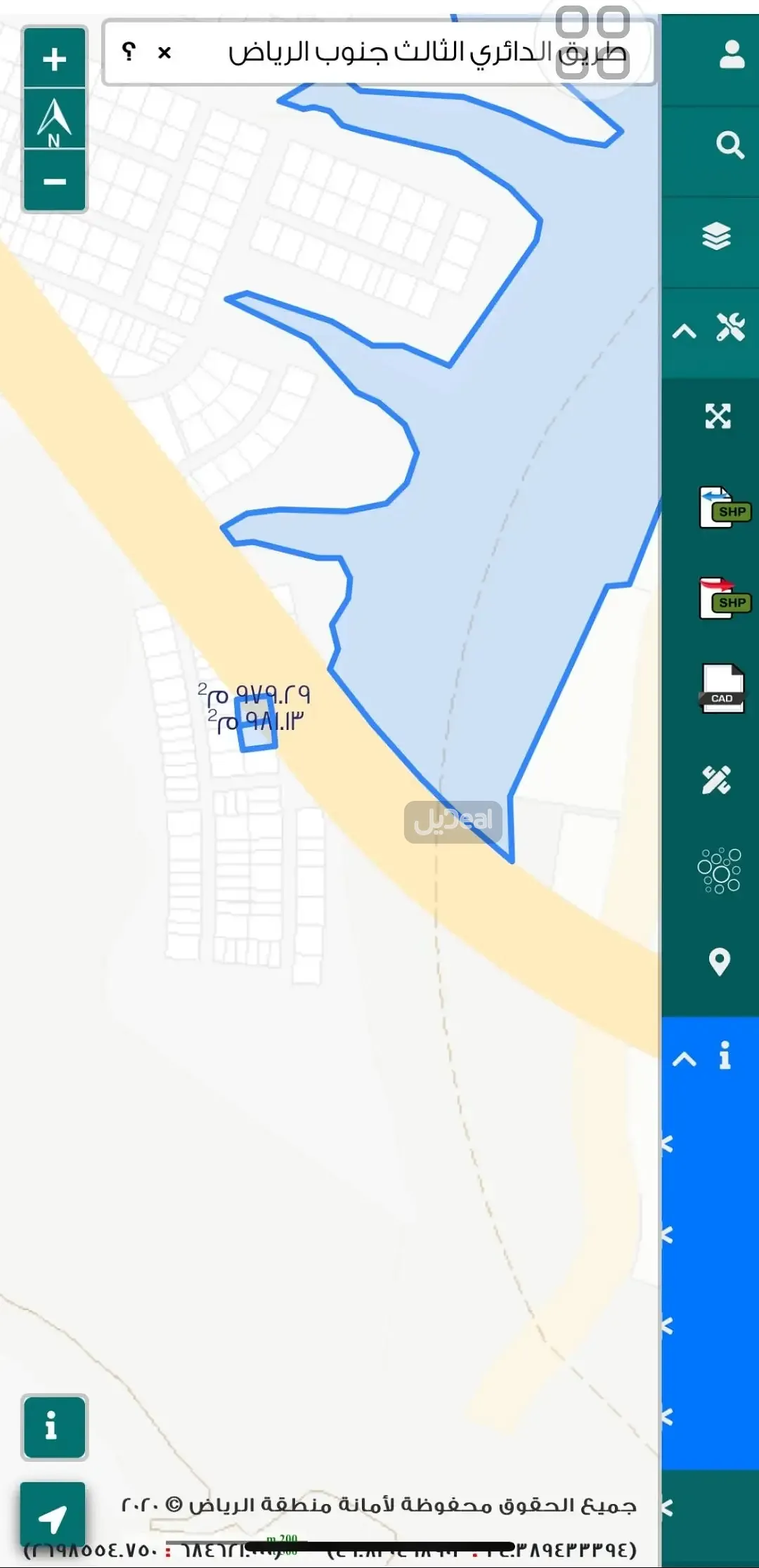Zoom out of the map
Screen dimensions: 759x1568
55,181
